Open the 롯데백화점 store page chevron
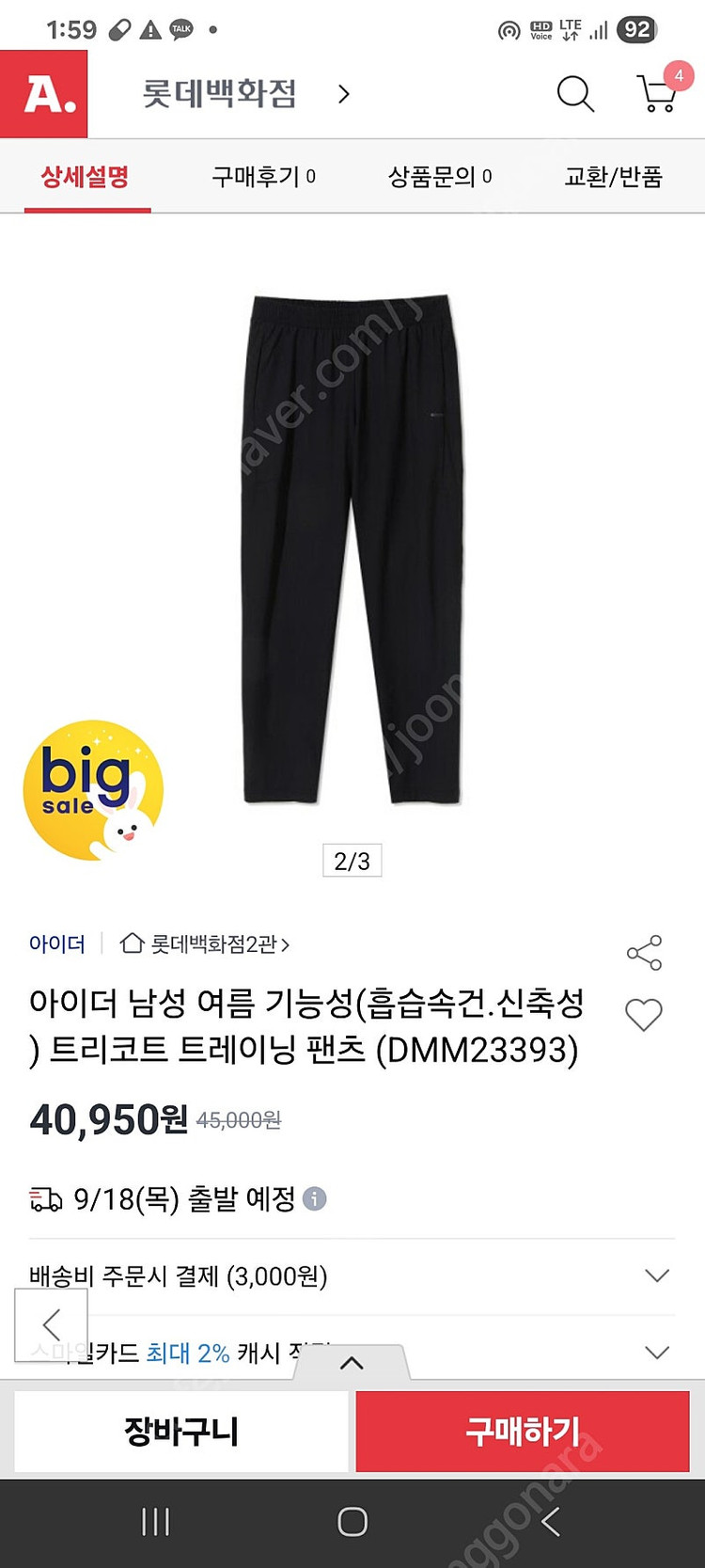 pyautogui.click(x=345, y=94)
